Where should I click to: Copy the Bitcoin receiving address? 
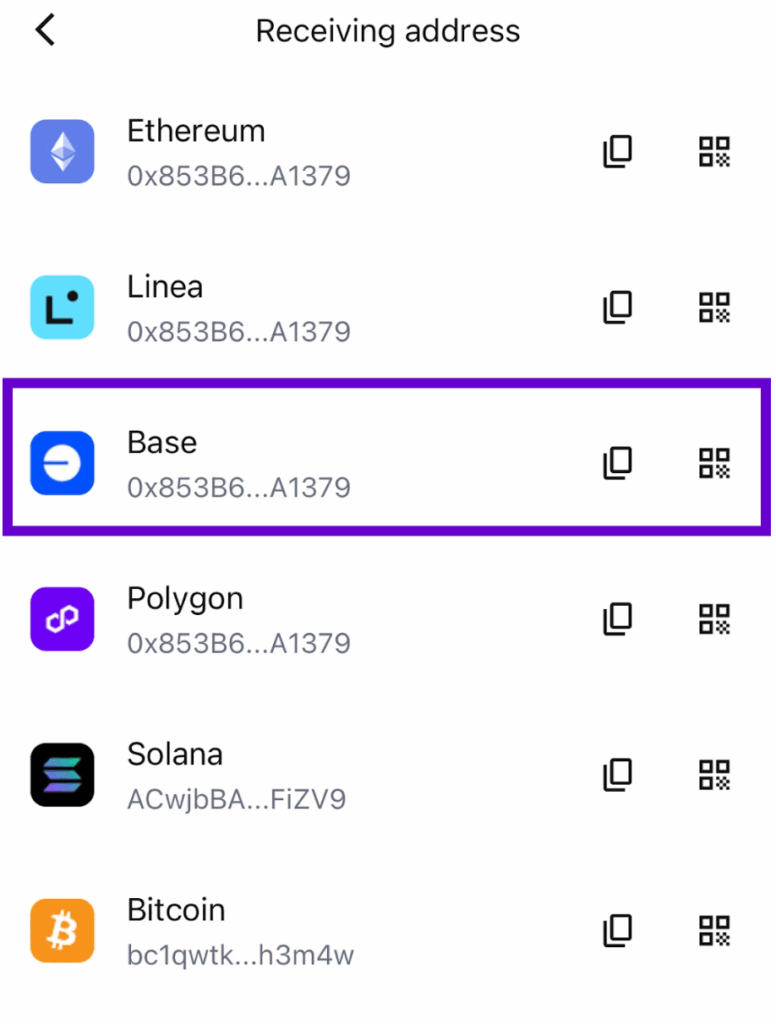point(617,930)
